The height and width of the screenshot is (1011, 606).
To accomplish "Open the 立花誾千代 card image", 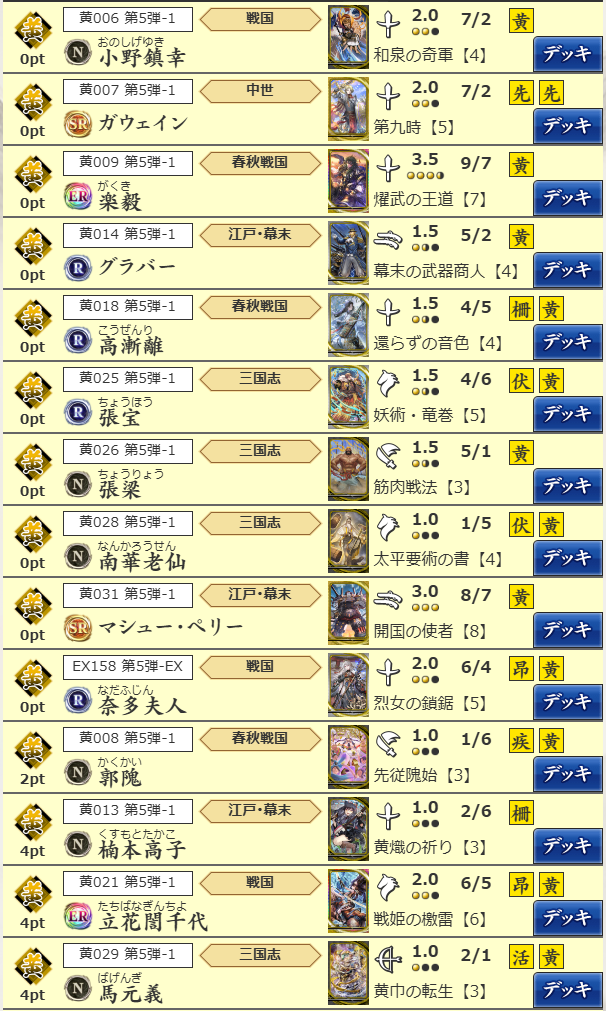I will [348, 900].
